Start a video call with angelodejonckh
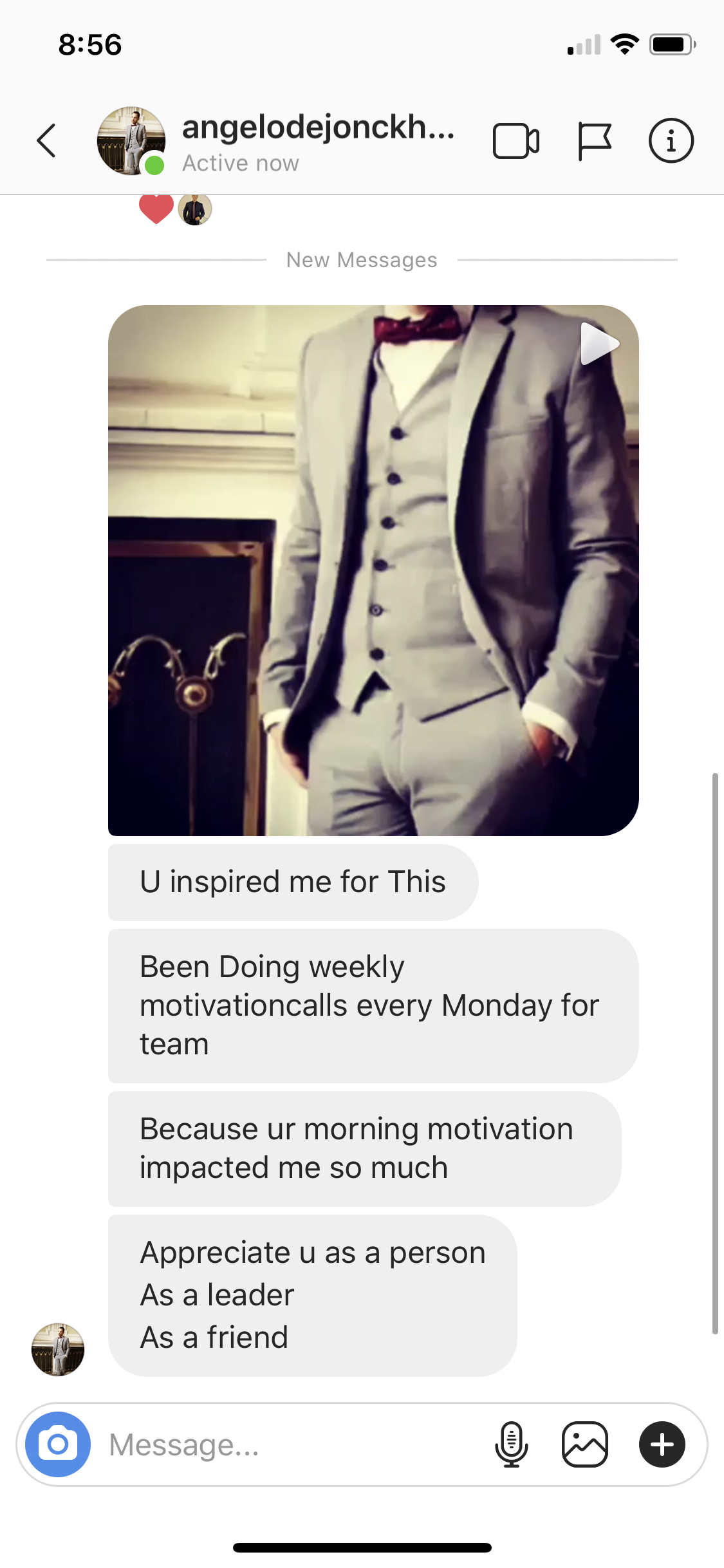 pyautogui.click(x=515, y=140)
